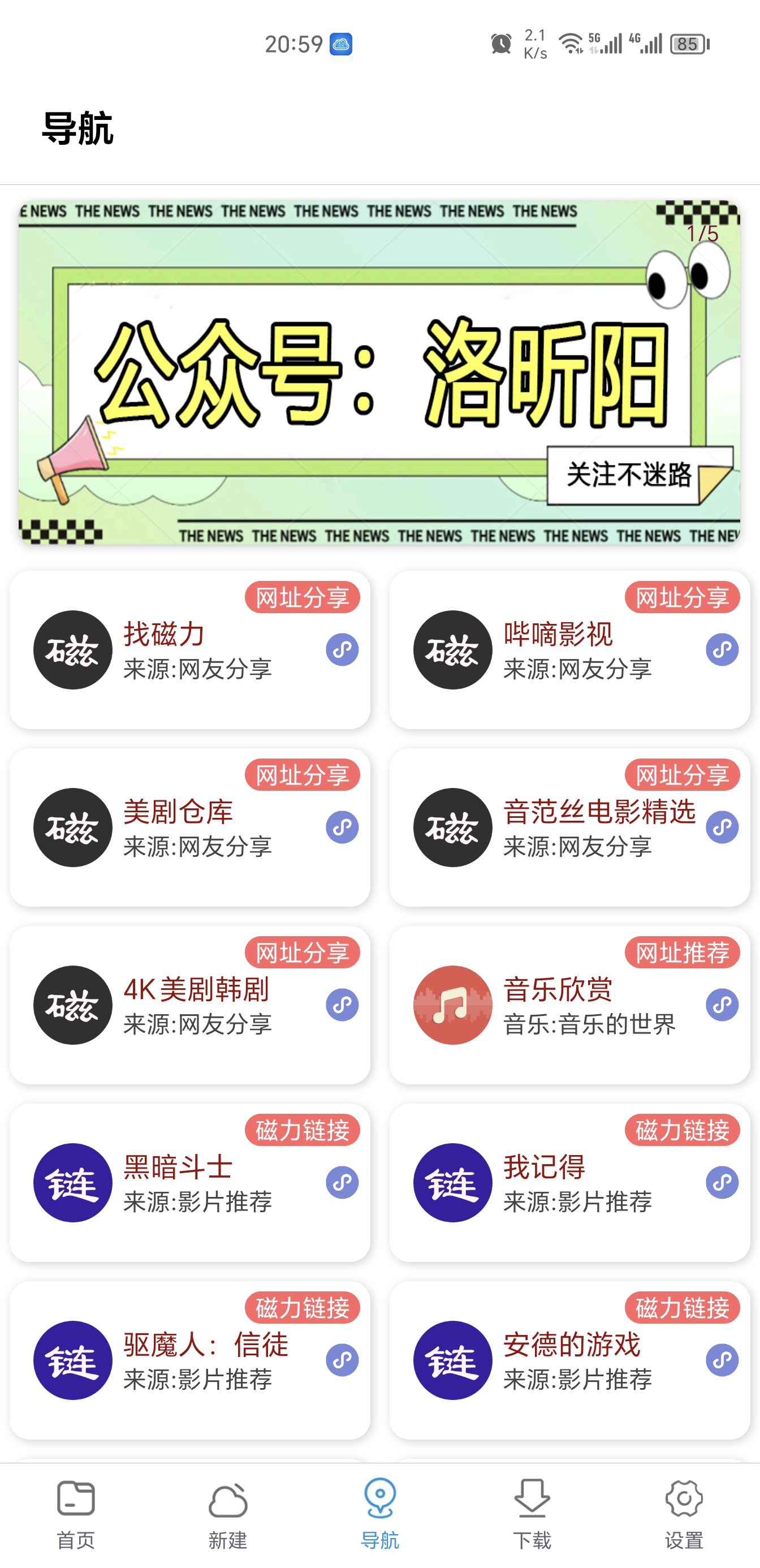Open the 美剧仓库 card

coord(189,828)
